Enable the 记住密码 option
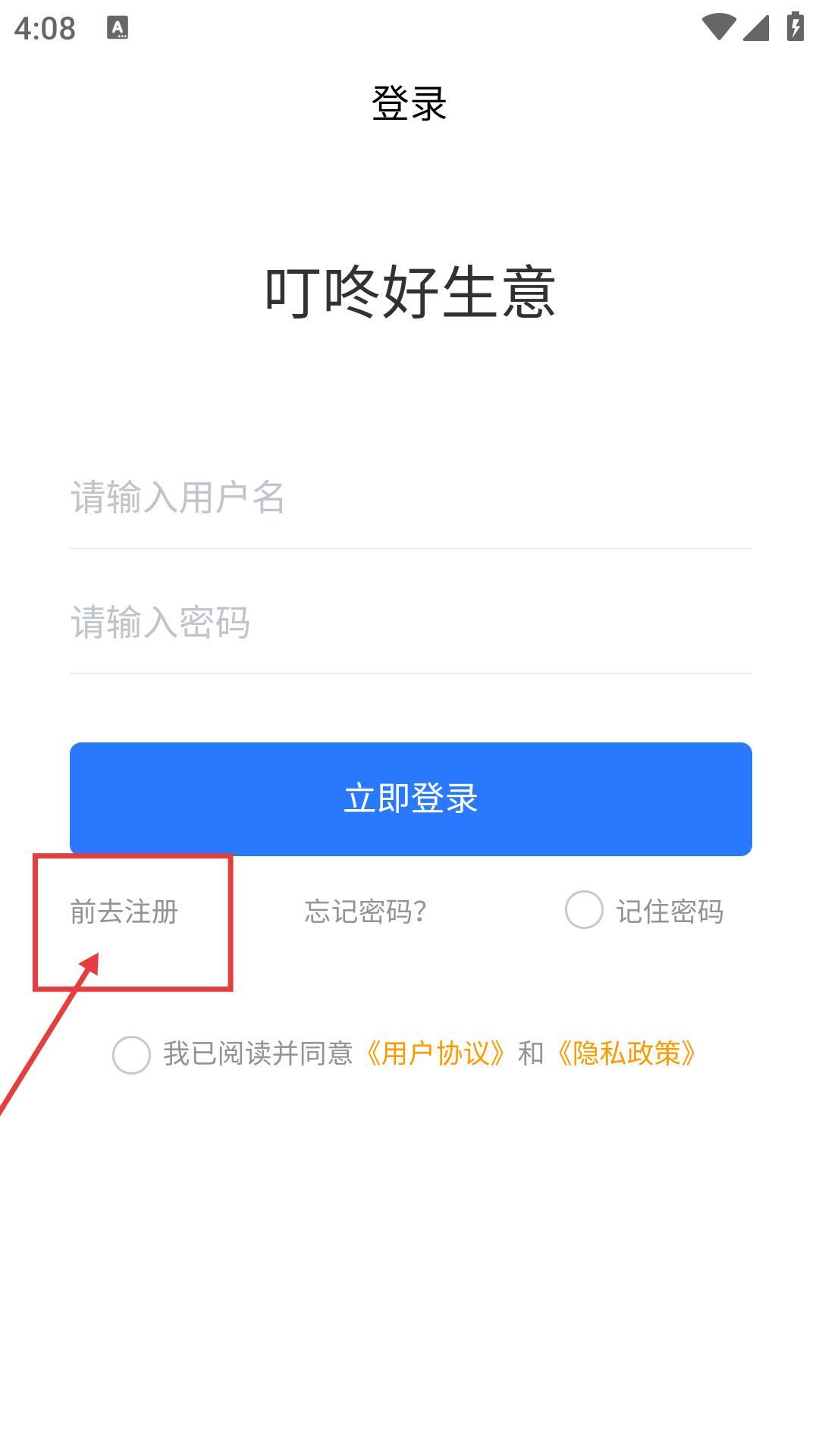 click(585, 910)
